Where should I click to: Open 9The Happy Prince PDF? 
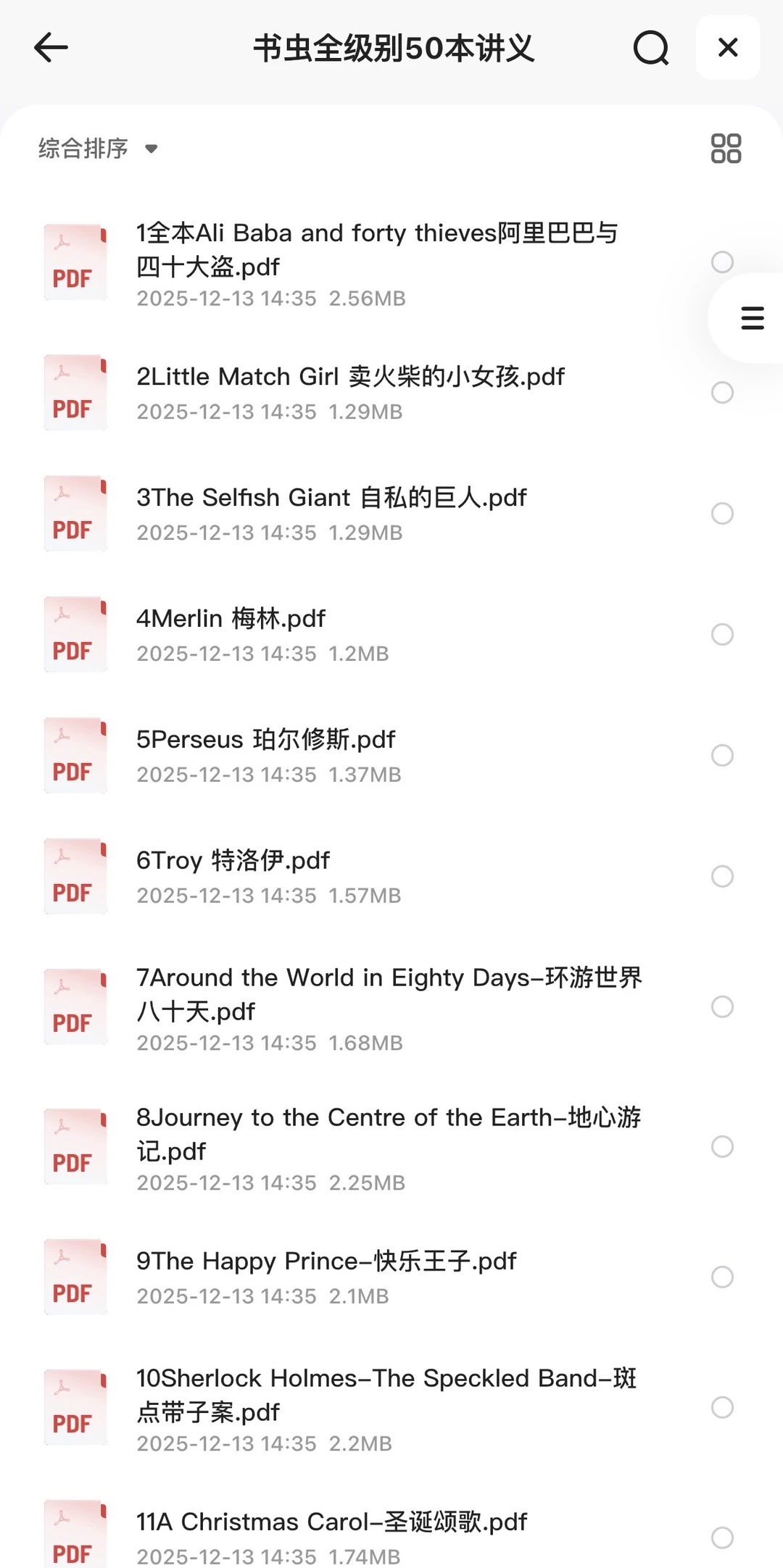click(x=326, y=1262)
